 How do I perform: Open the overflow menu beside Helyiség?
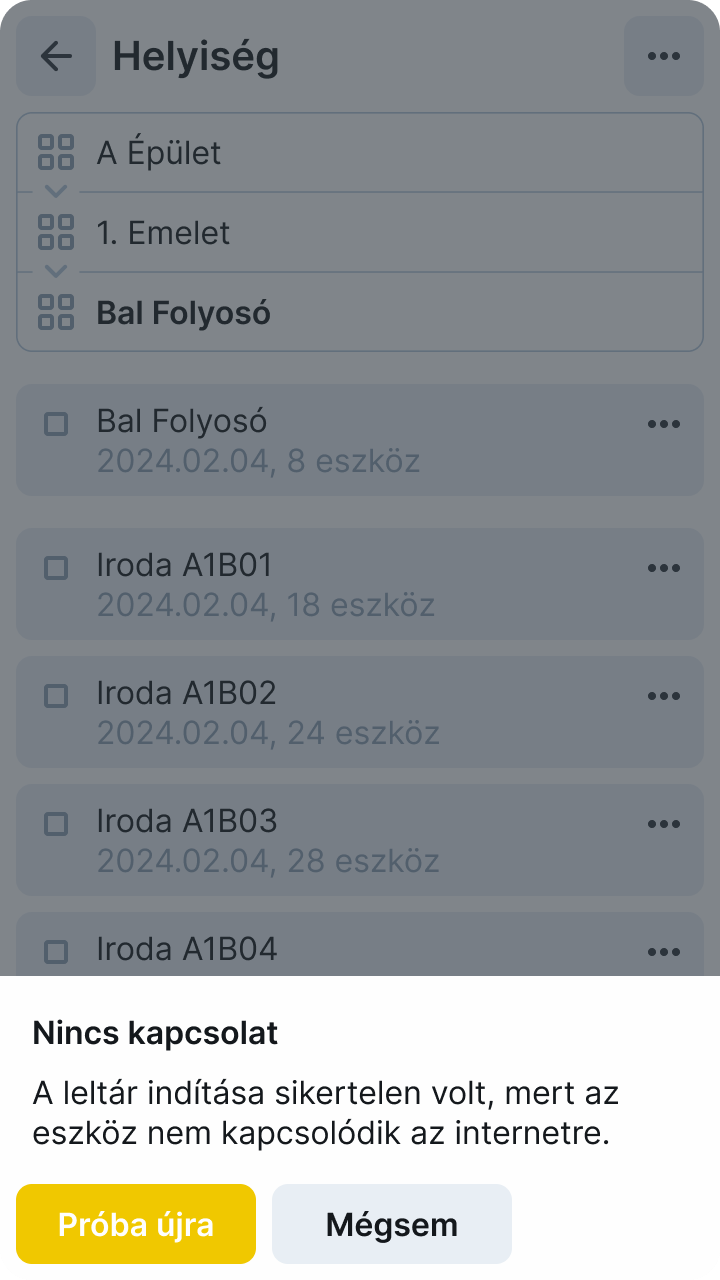coord(664,56)
